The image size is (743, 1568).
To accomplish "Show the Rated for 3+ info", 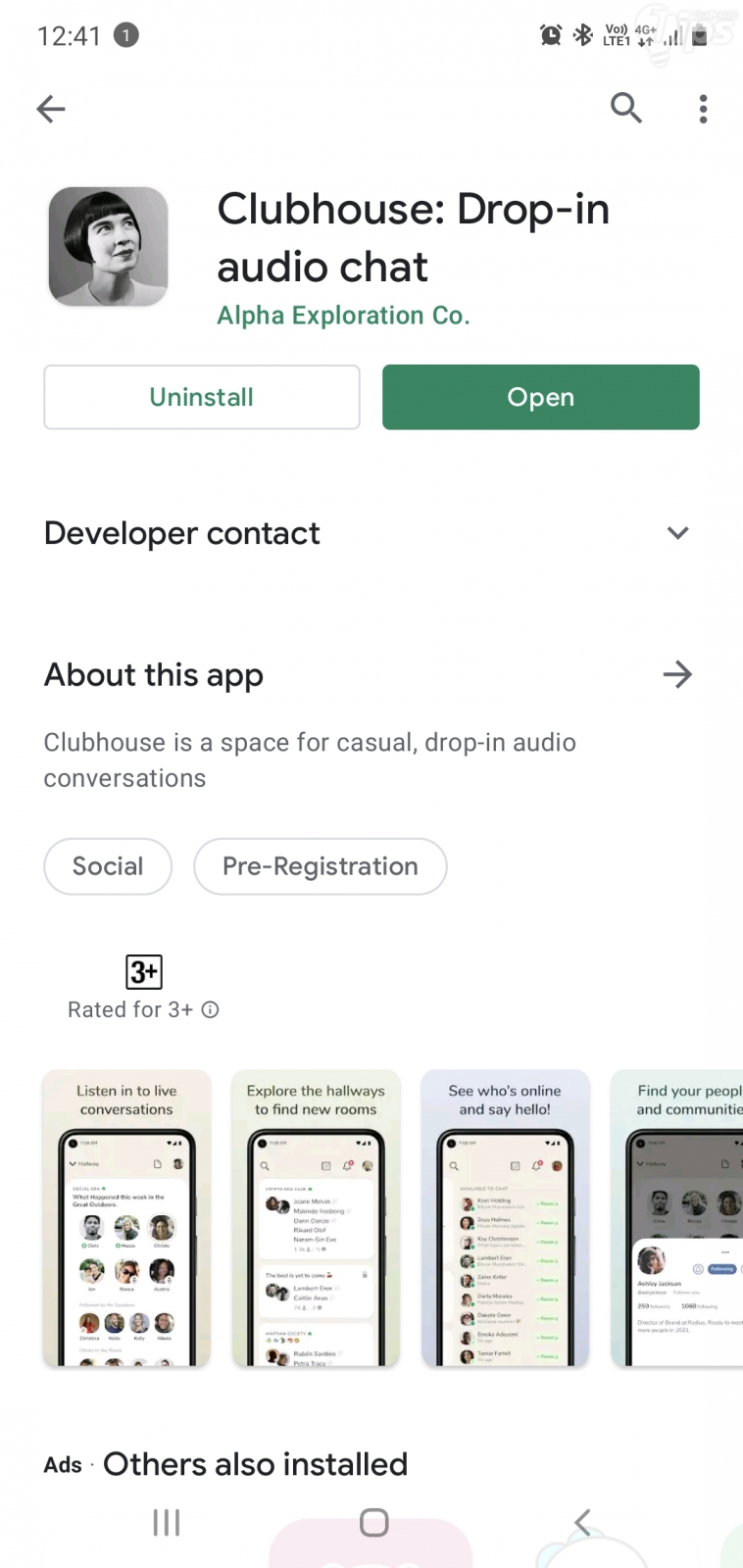I will pyautogui.click(x=210, y=1009).
